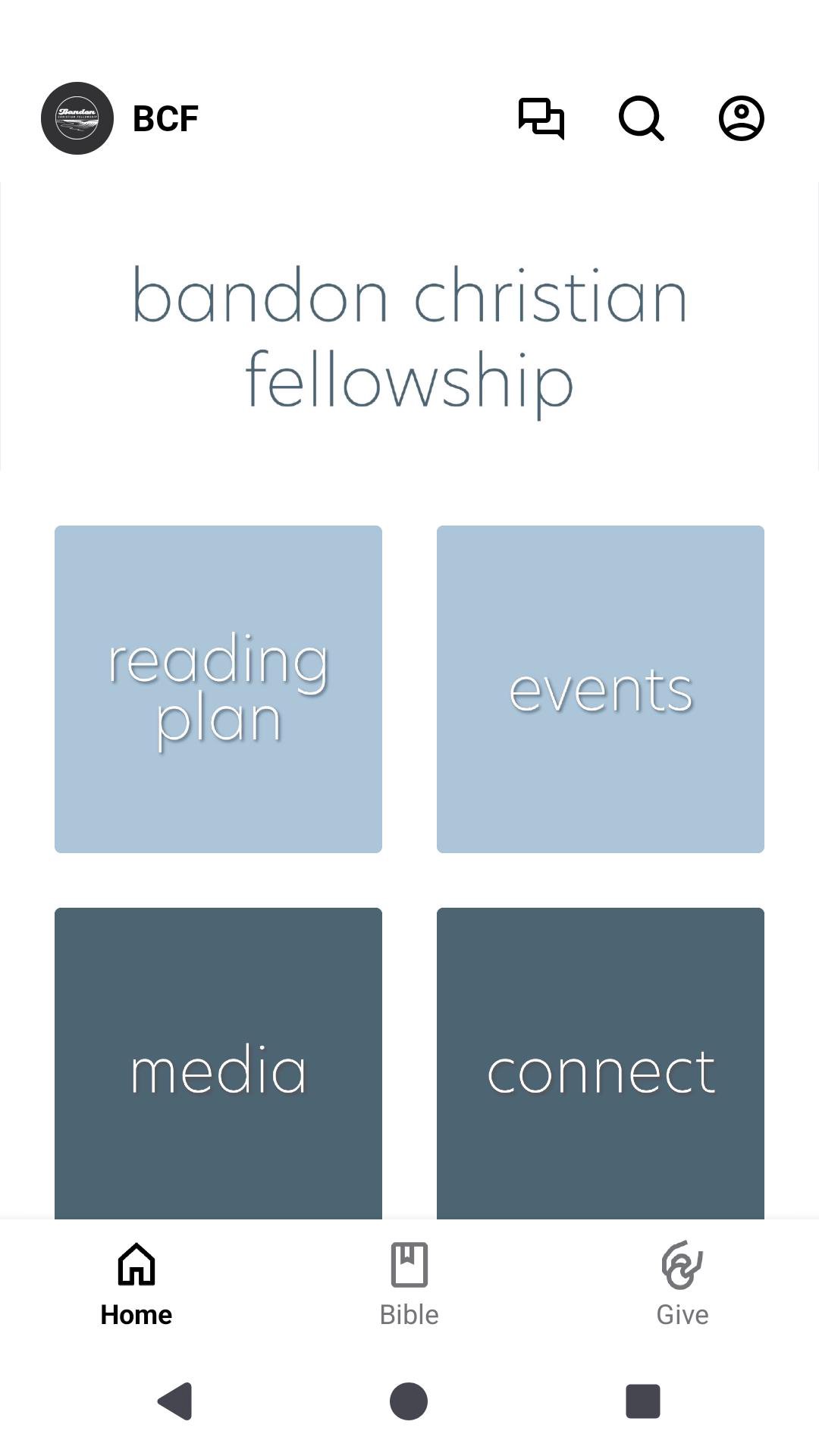The height and width of the screenshot is (1456, 819).
Task: Open the reading plan tile
Action: [x=218, y=689]
